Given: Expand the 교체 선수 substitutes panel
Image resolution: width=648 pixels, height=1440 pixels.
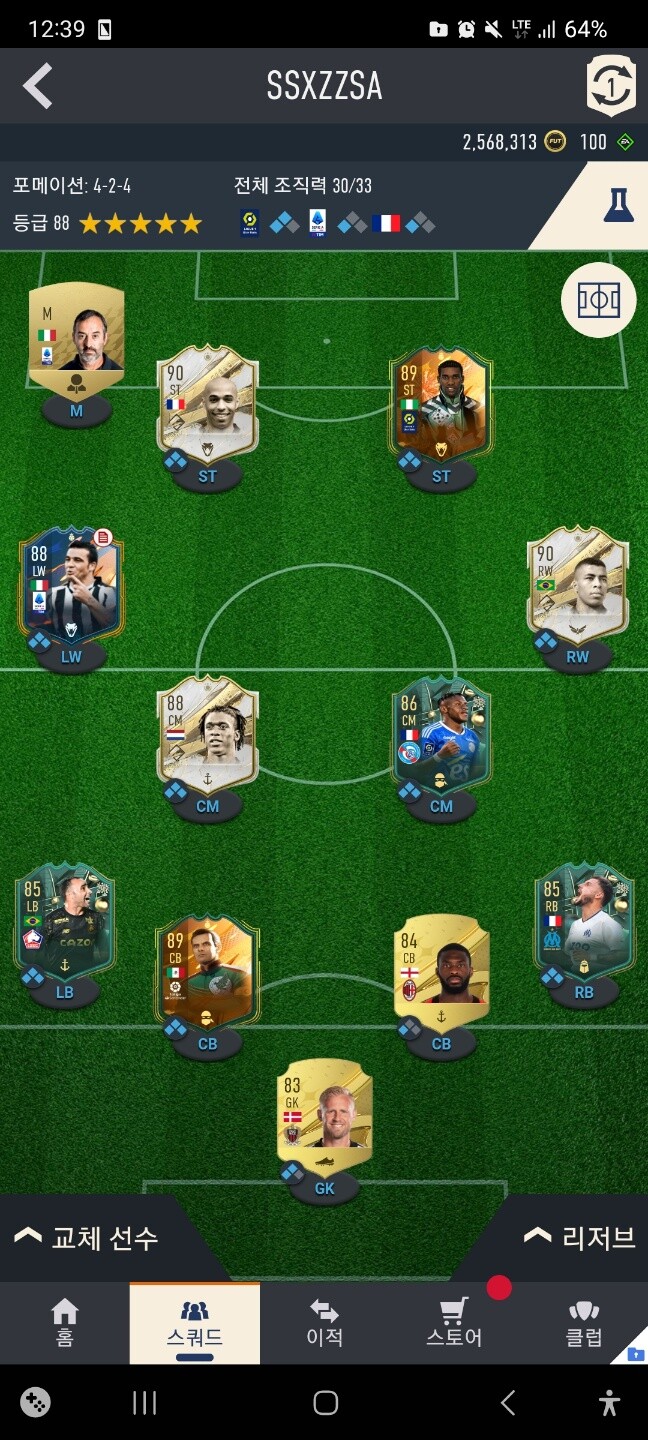Looking at the screenshot, I should click(x=87, y=1238).
